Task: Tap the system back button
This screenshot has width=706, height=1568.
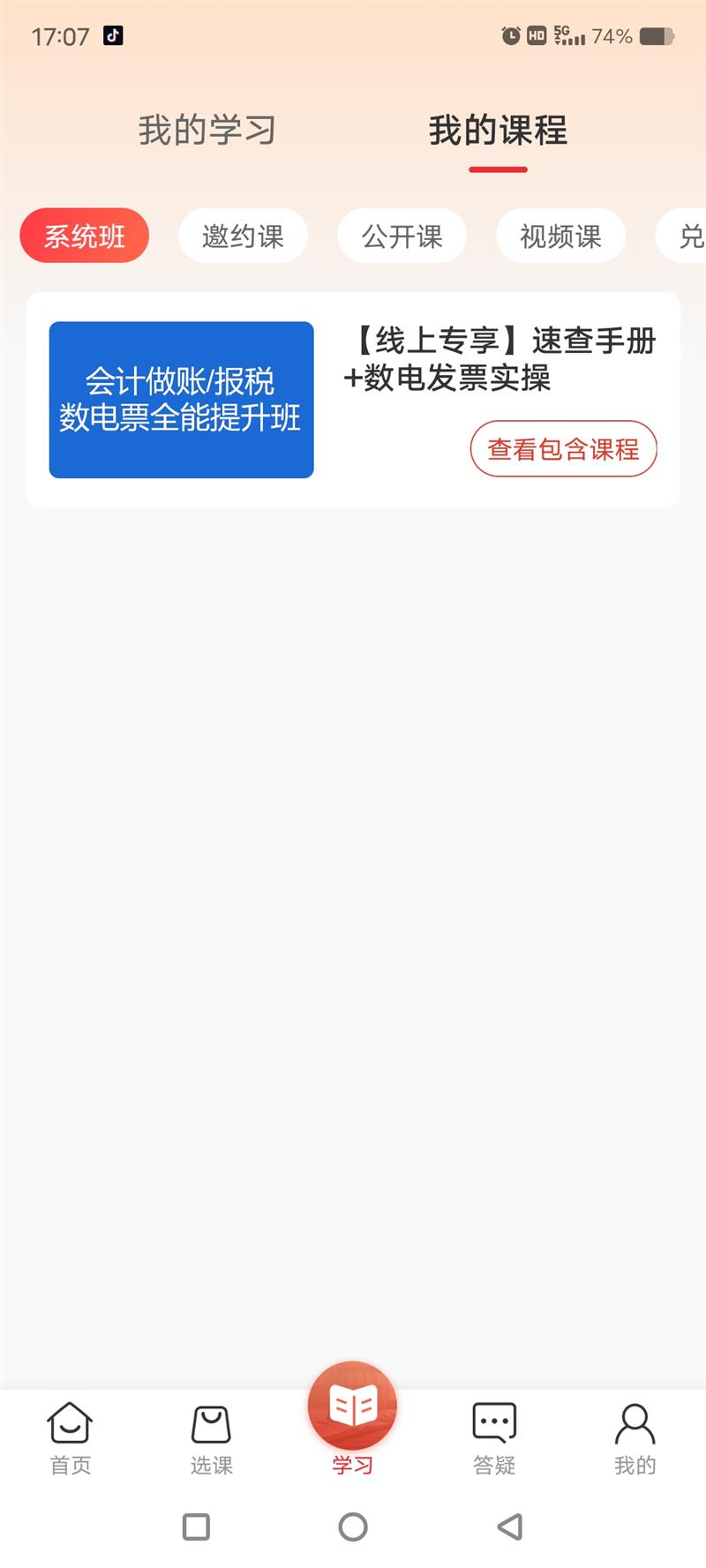Action: click(510, 1527)
